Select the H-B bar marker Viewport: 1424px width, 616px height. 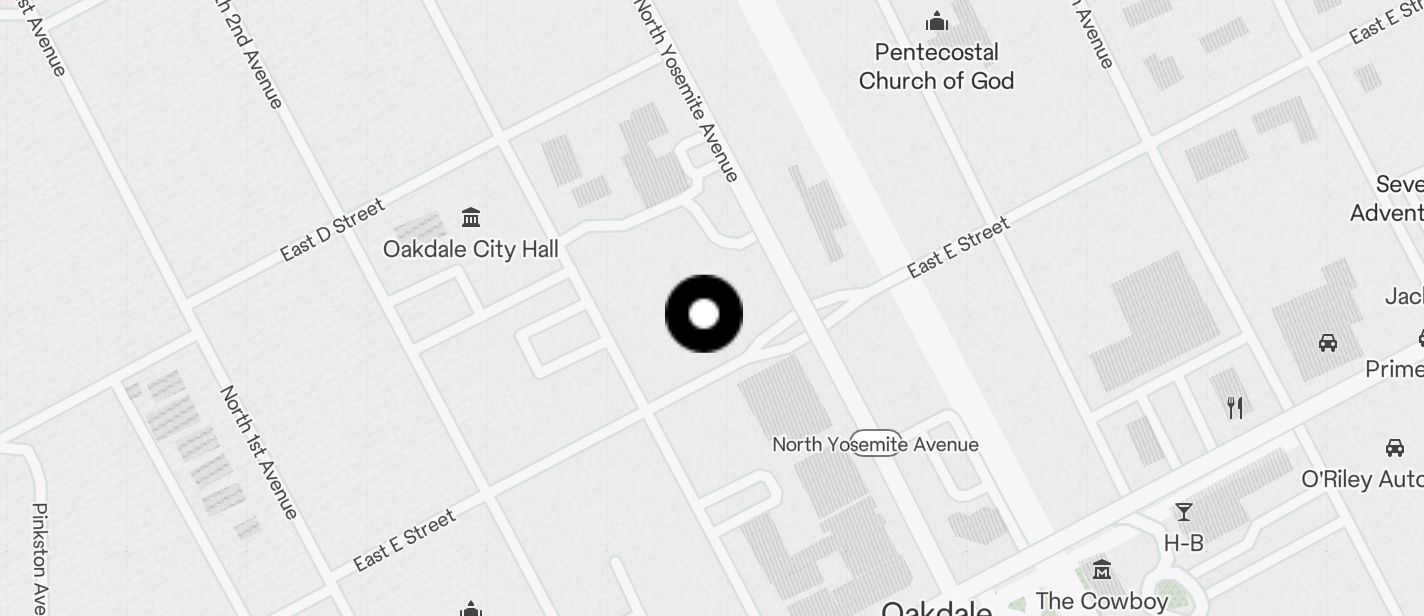point(1184,512)
